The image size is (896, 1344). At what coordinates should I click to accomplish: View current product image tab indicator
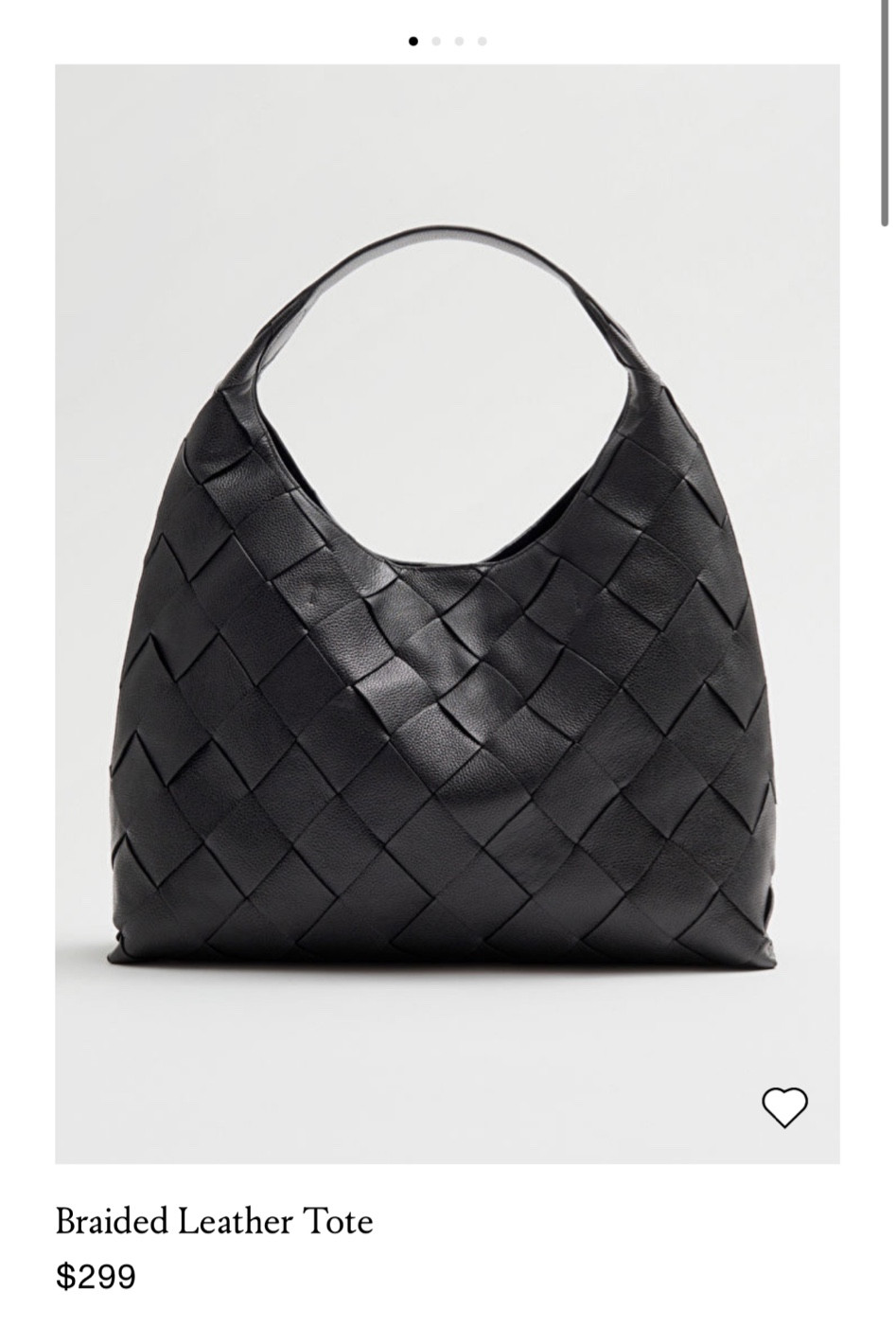(x=413, y=42)
